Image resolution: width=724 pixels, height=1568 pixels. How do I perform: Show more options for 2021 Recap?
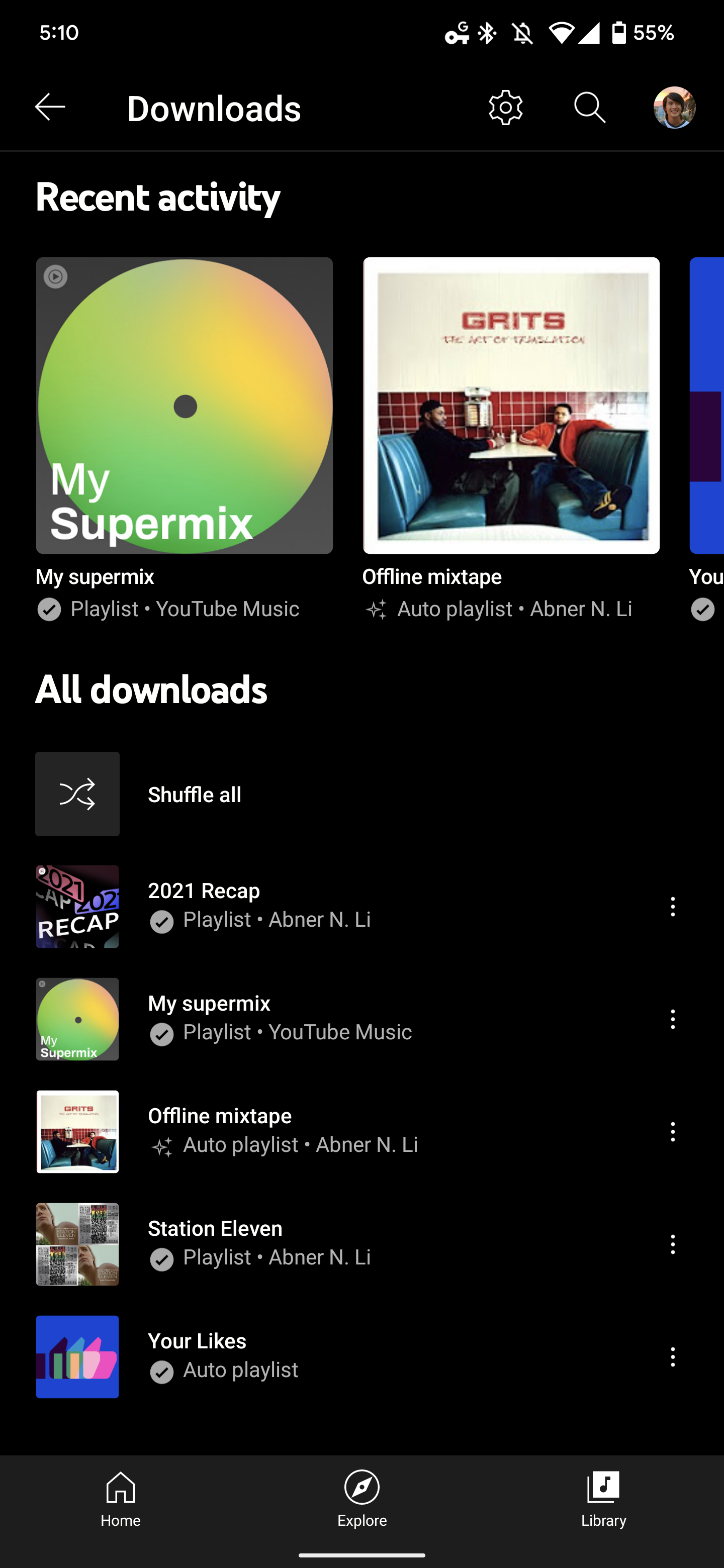(672, 907)
